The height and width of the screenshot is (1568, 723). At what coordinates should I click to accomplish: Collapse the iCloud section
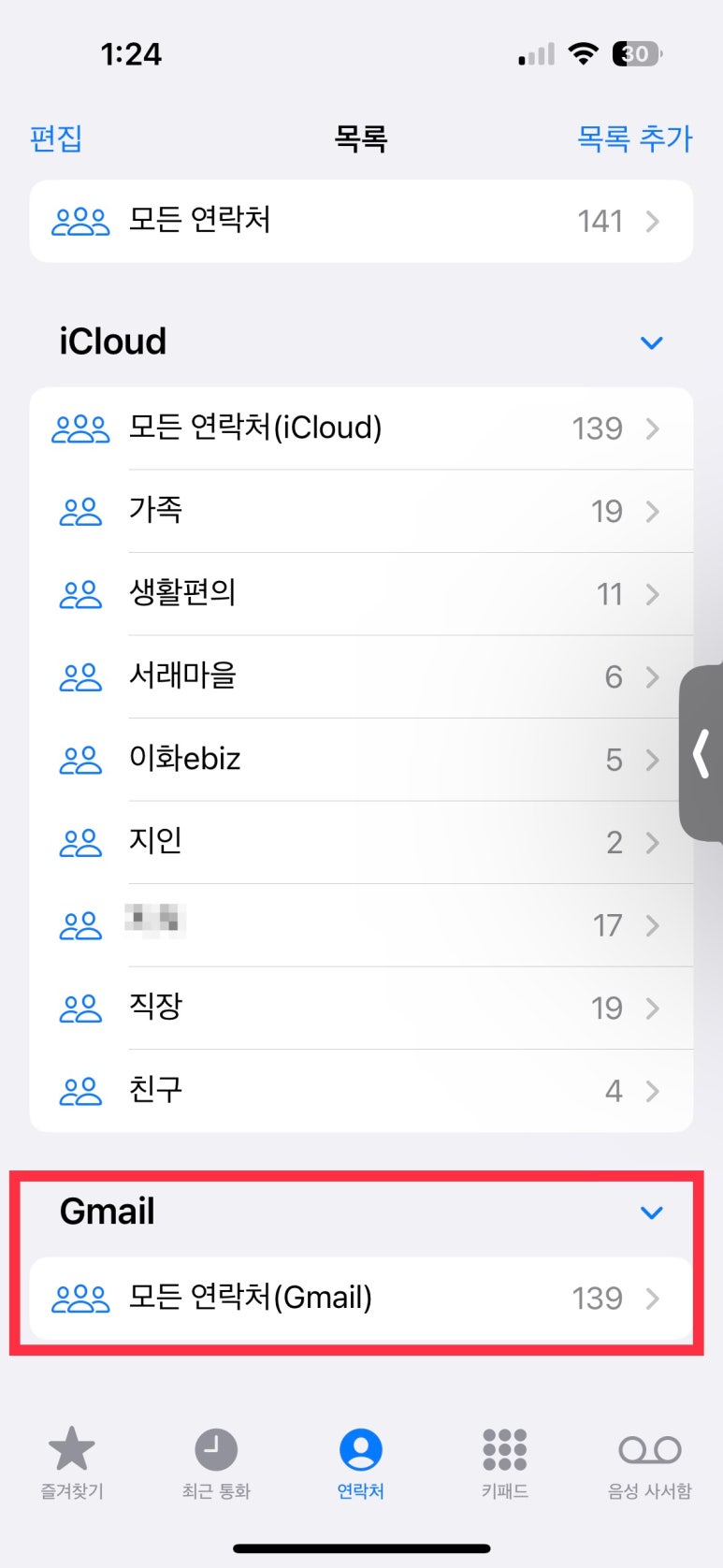pyautogui.click(x=651, y=342)
